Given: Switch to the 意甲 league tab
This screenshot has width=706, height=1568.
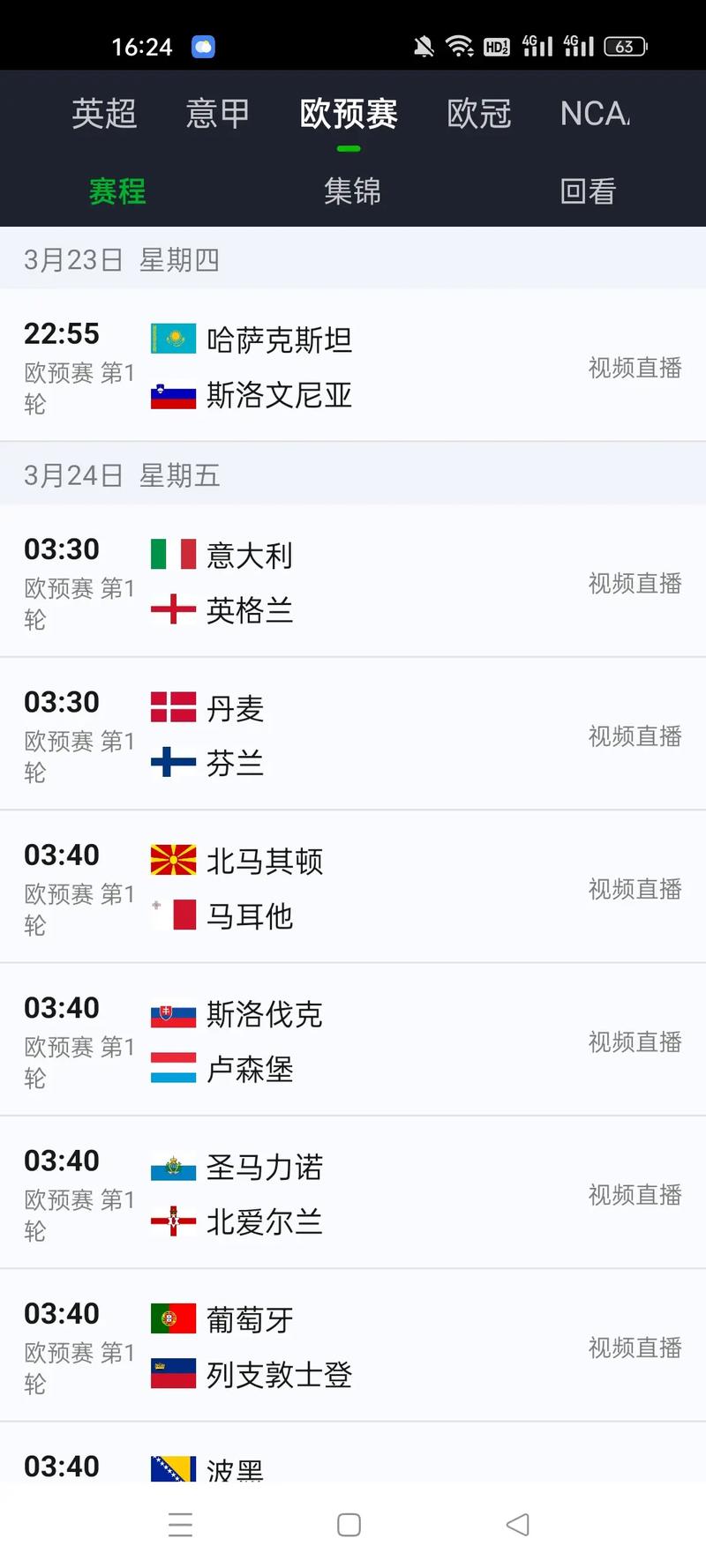Looking at the screenshot, I should (x=217, y=114).
